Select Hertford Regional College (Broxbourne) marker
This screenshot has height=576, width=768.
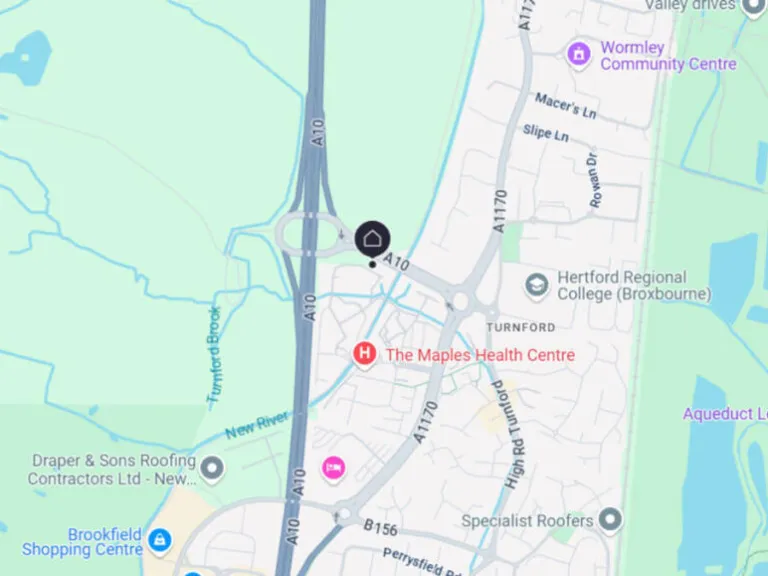[x=537, y=286]
